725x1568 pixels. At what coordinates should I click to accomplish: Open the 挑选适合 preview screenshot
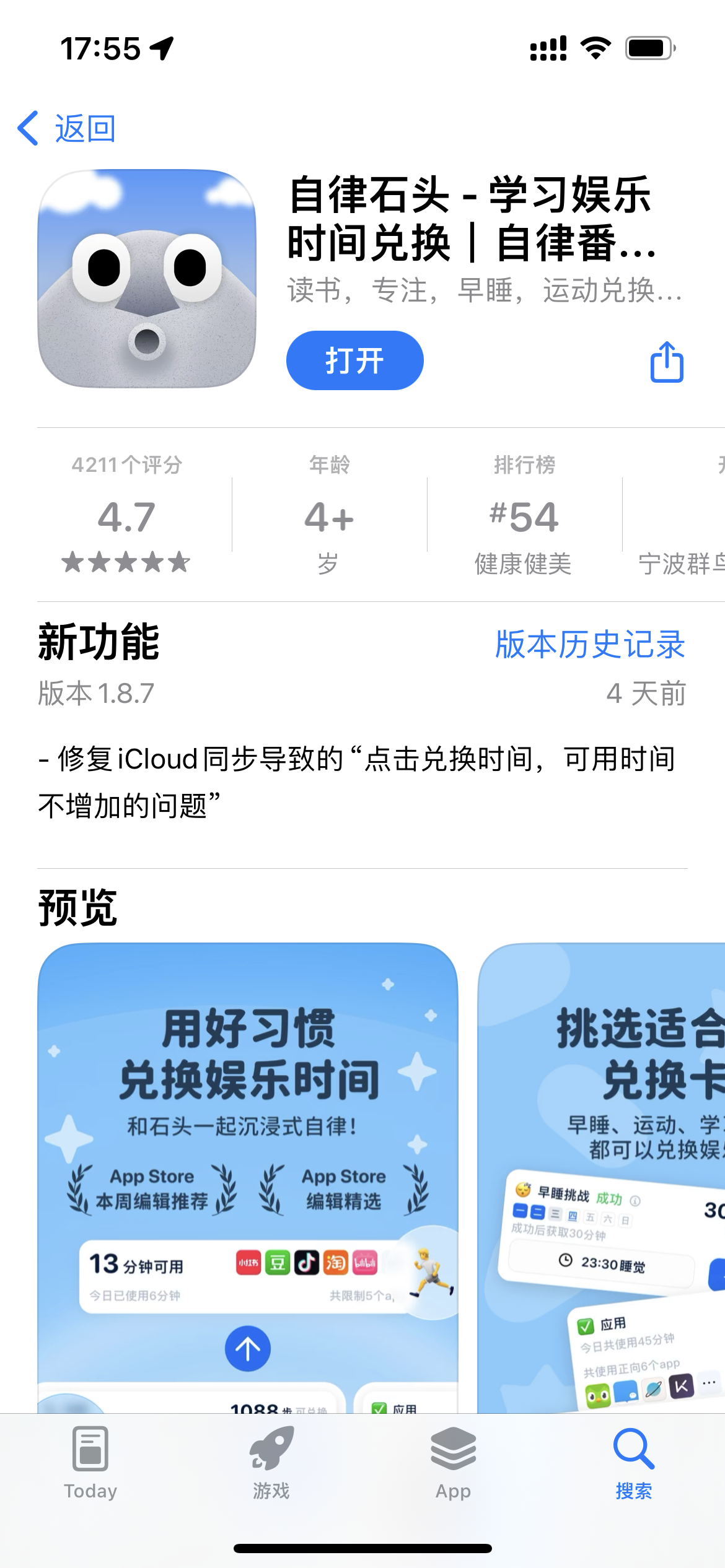601,1178
